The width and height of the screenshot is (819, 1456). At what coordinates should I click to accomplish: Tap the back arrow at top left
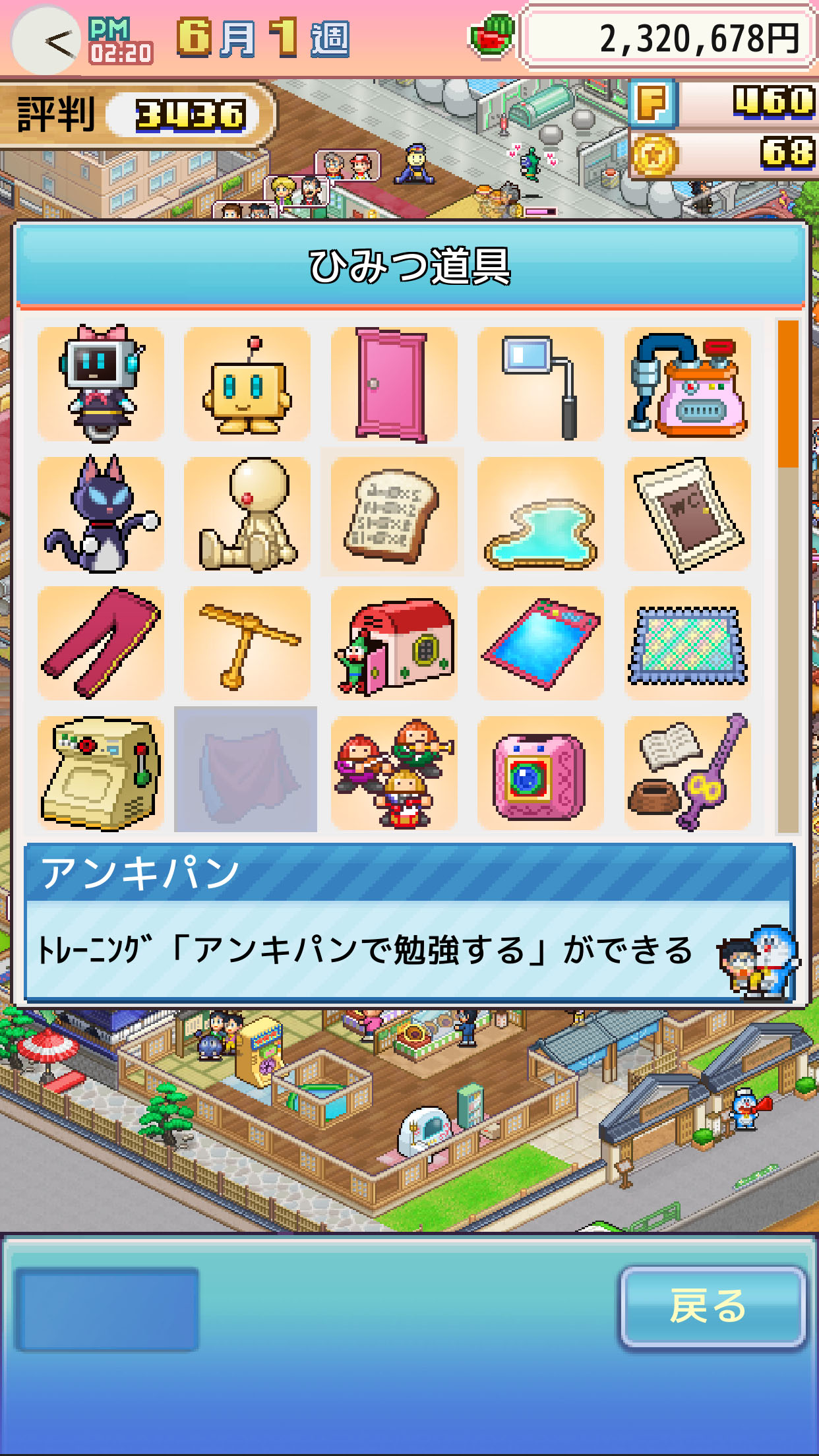click(x=47, y=41)
